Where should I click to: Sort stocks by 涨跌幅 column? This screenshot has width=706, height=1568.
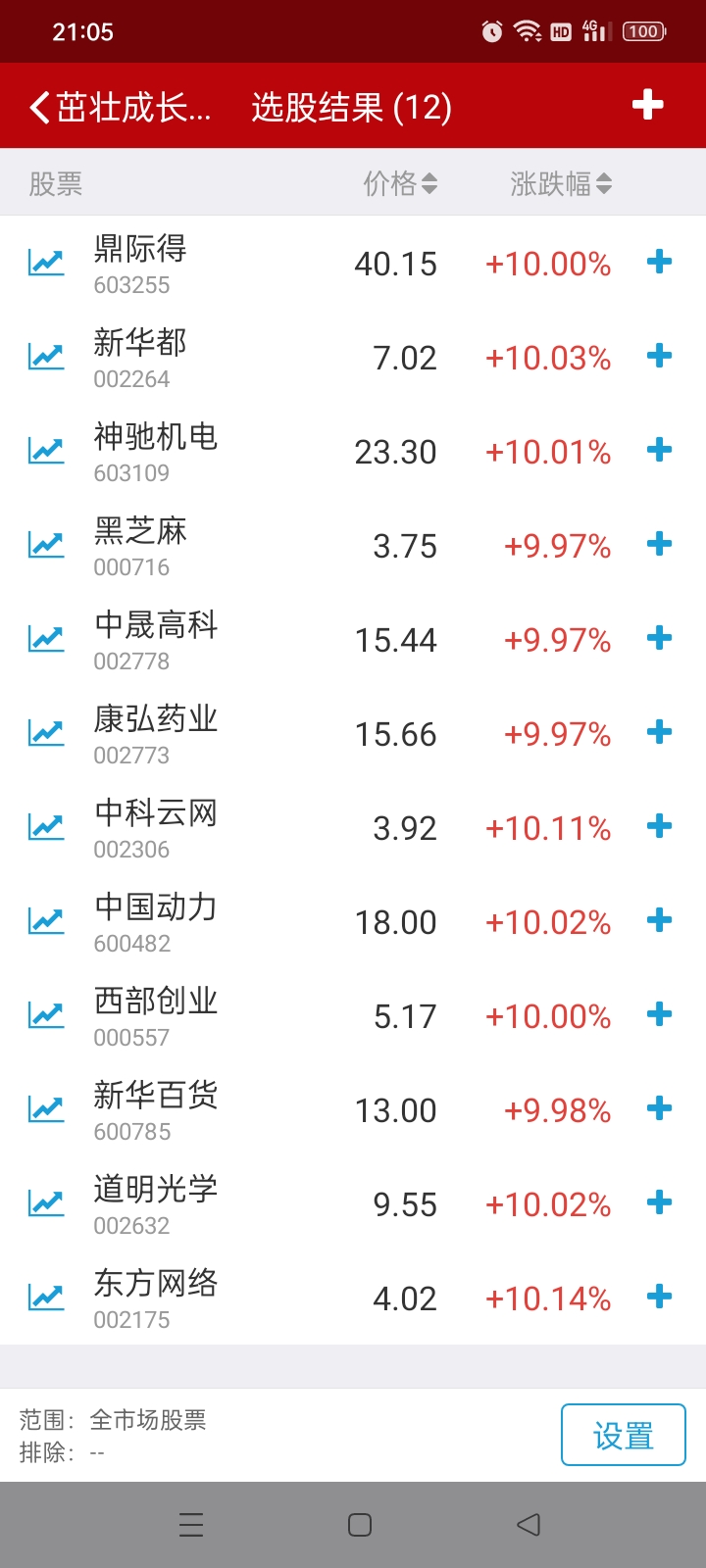click(560, 183)
